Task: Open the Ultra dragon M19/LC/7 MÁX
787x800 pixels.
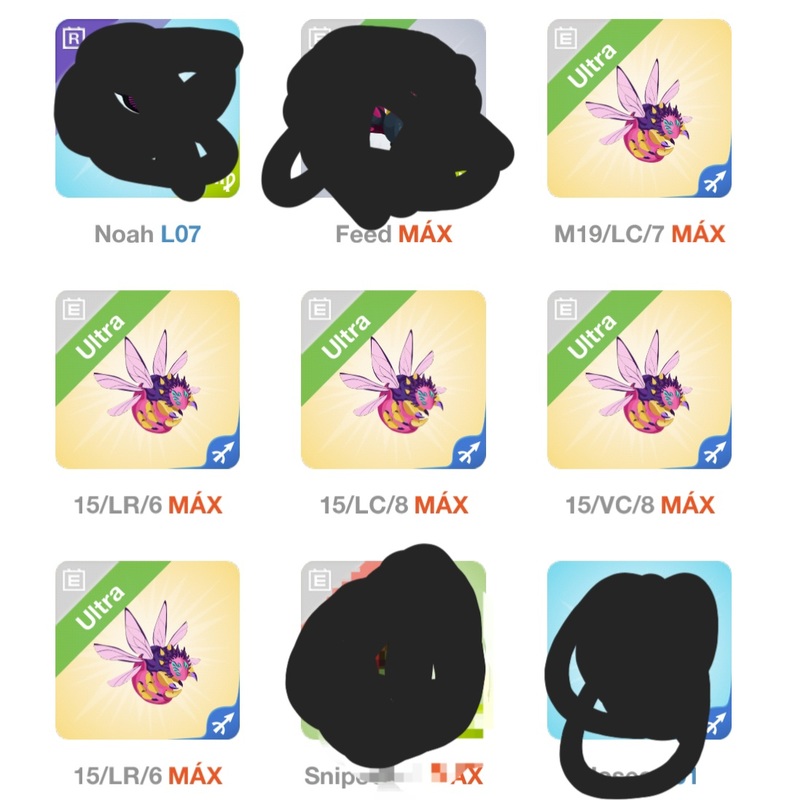Action: point(639,110)
